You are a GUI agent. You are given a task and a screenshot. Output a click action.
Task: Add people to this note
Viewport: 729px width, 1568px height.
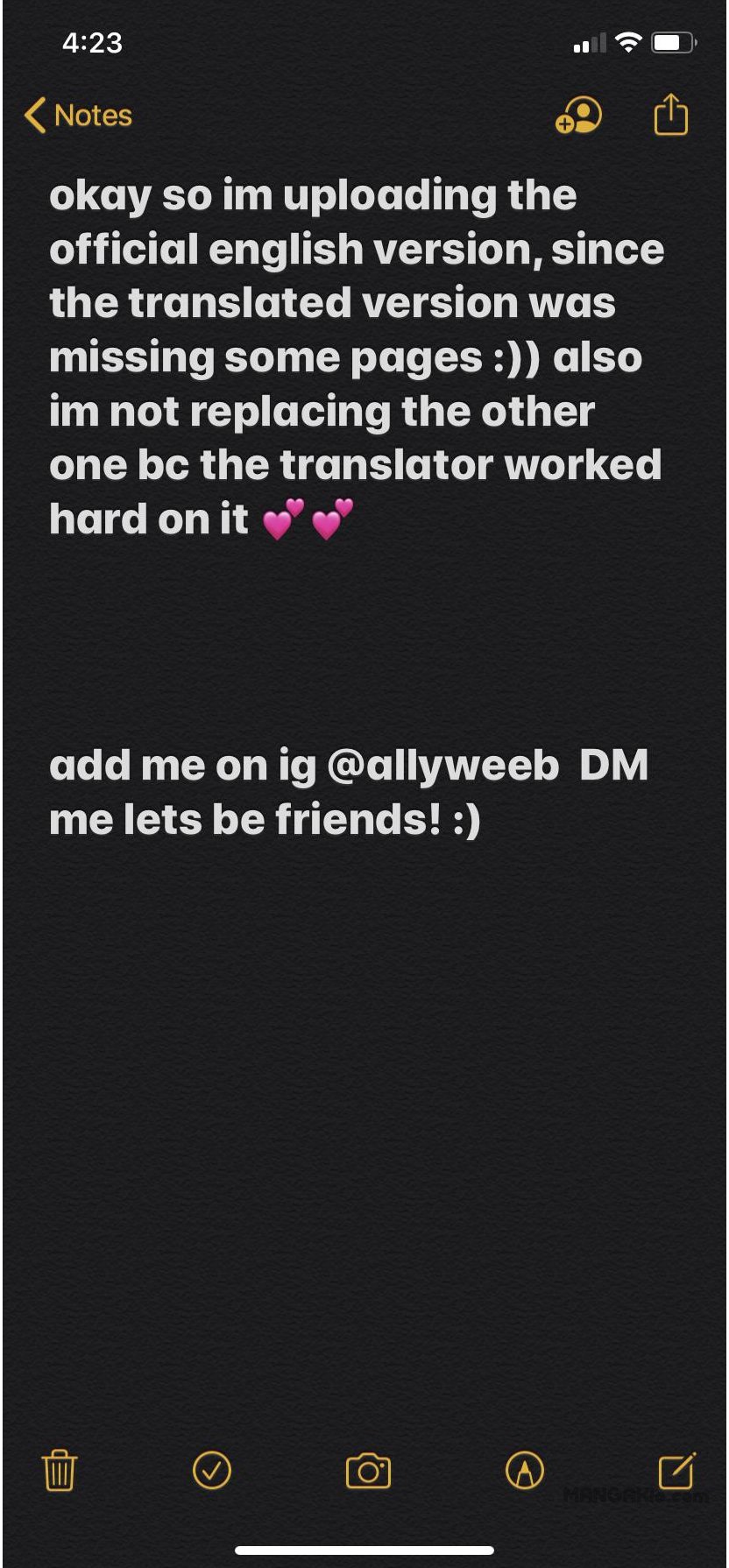tap(578, 116)
